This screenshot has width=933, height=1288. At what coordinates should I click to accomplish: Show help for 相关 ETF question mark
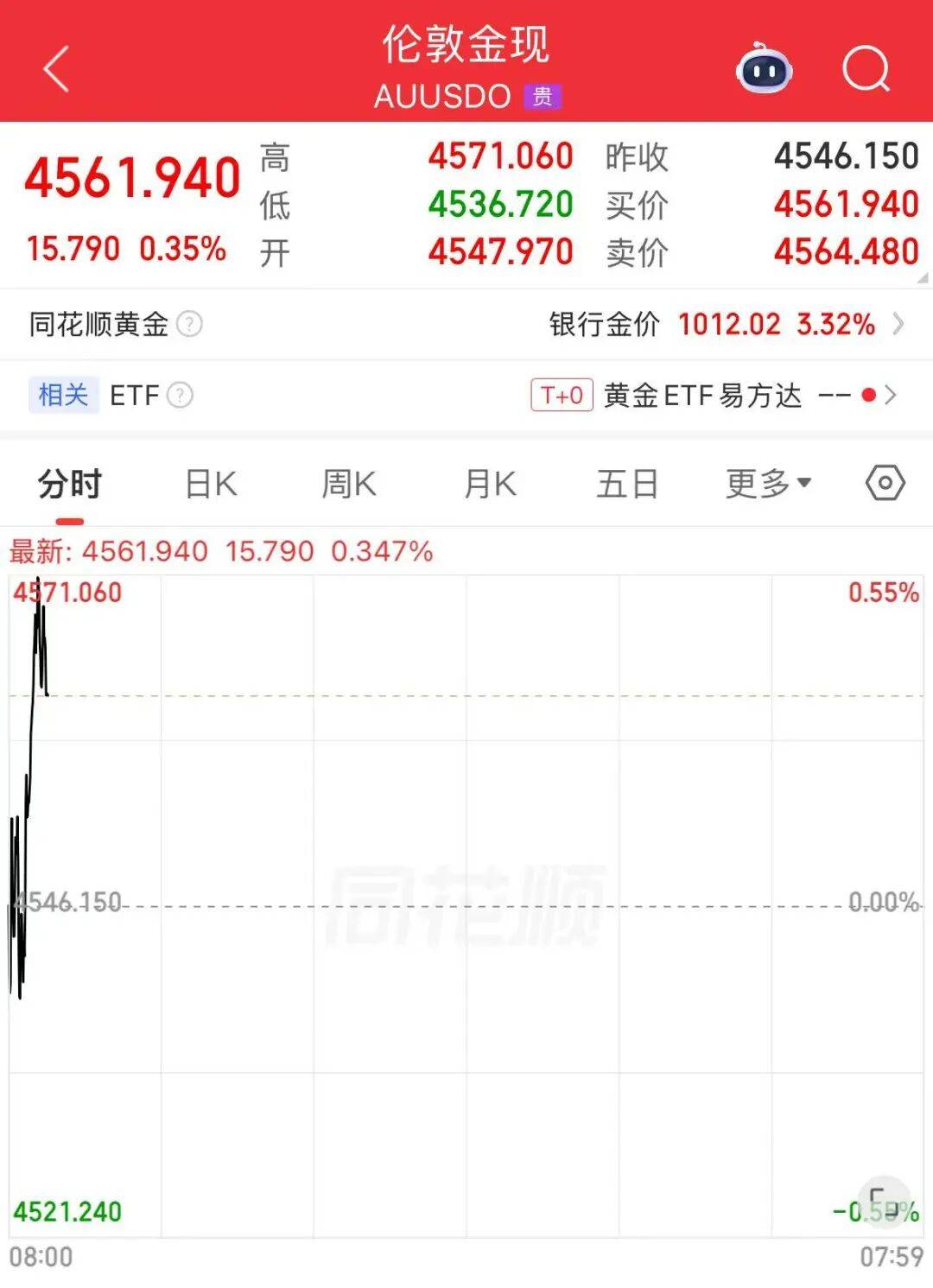click(180, 396)
